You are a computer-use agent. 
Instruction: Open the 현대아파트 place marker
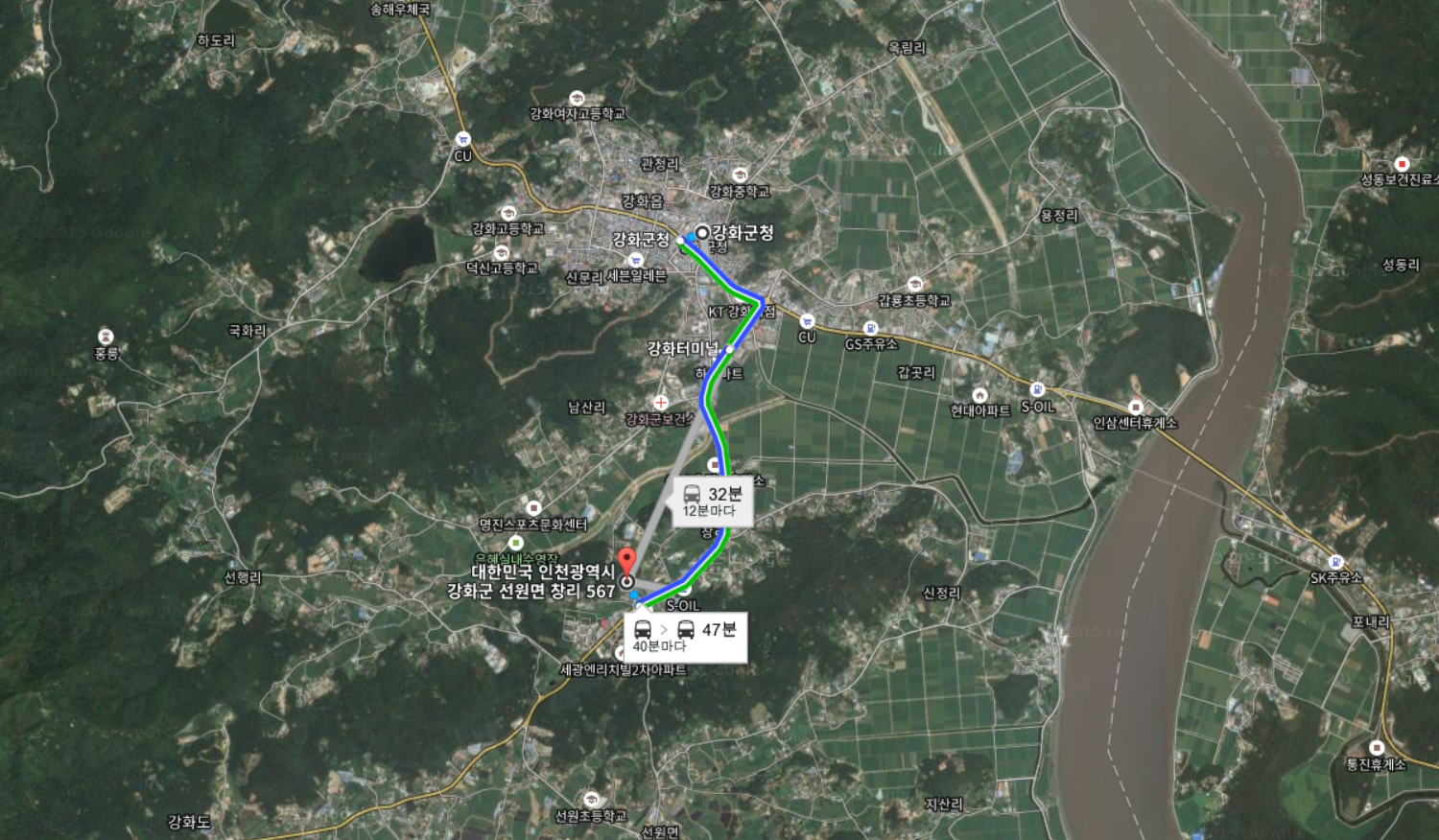(x=979, y=395)
